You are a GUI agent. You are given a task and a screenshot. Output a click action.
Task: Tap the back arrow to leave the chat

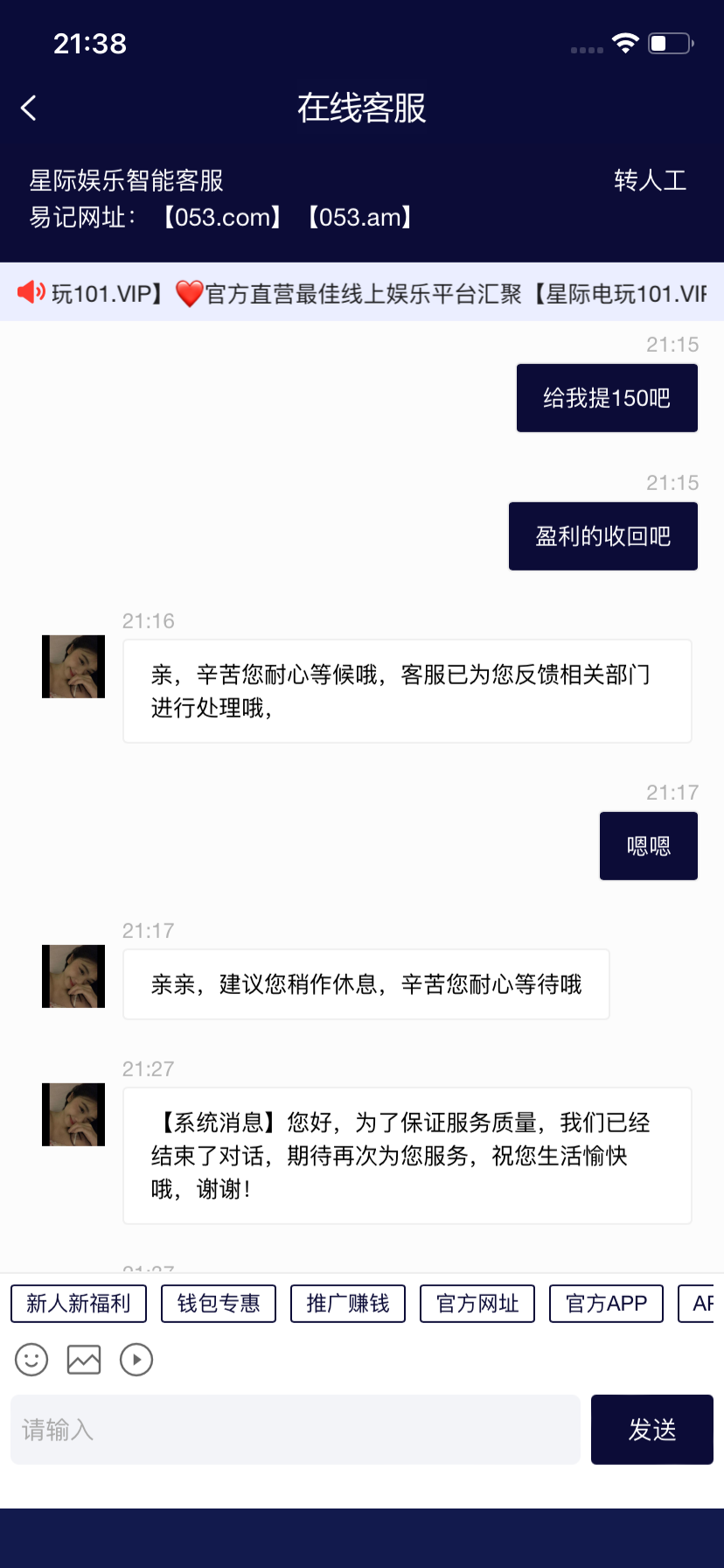(28, 107)
